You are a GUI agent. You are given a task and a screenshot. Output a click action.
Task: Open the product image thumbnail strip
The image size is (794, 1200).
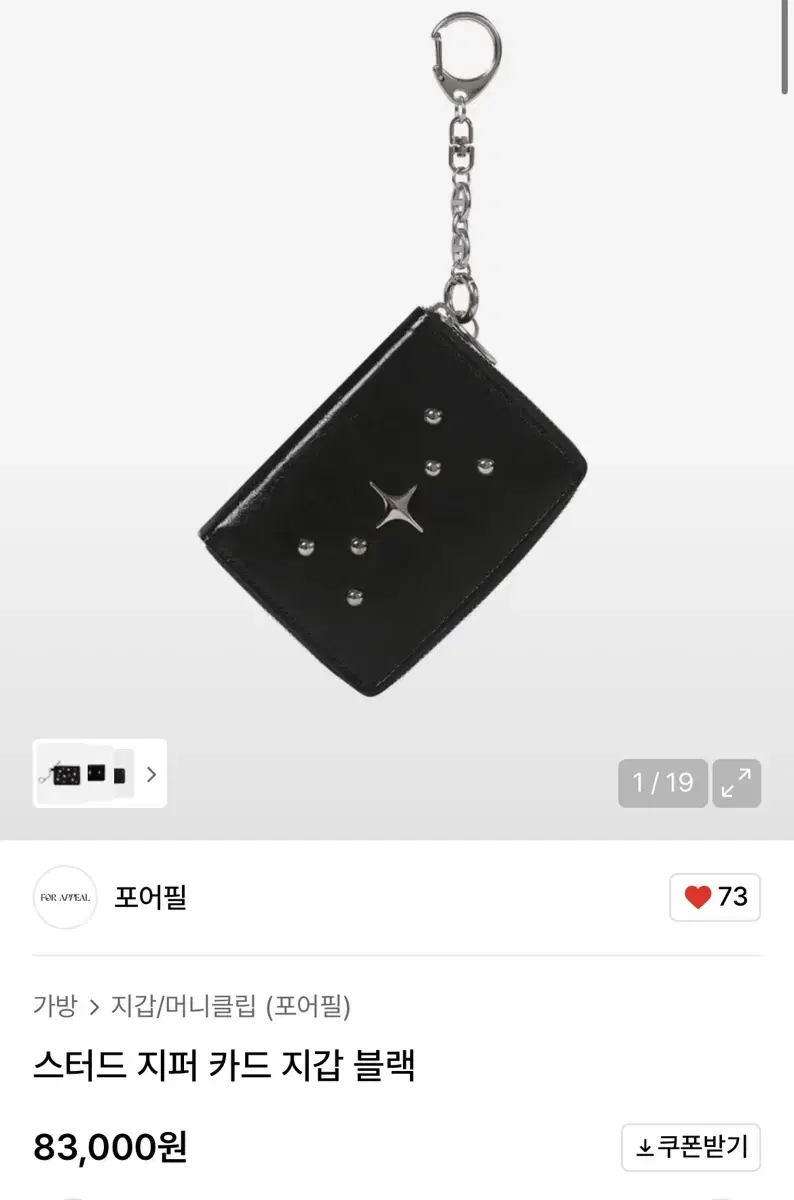point(99,773)
